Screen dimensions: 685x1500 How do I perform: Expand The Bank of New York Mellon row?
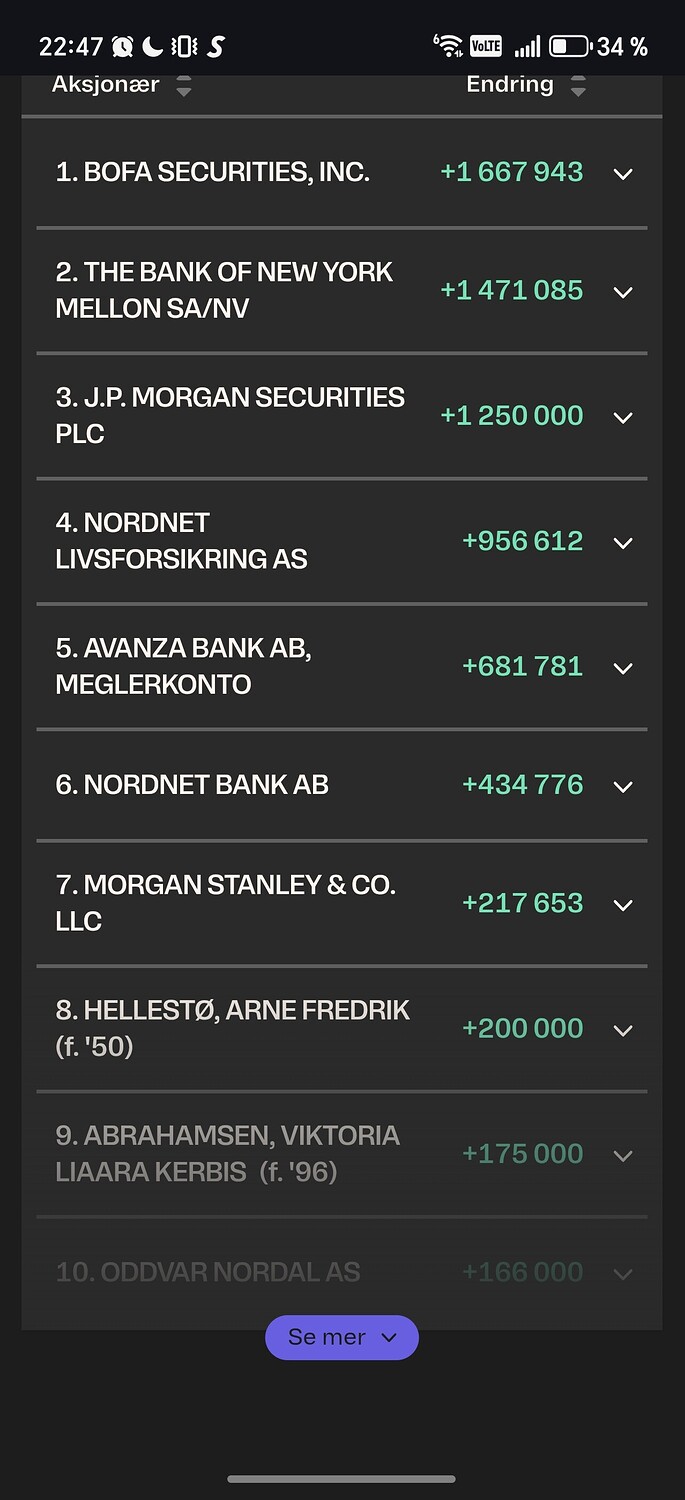tap(623, 292)
